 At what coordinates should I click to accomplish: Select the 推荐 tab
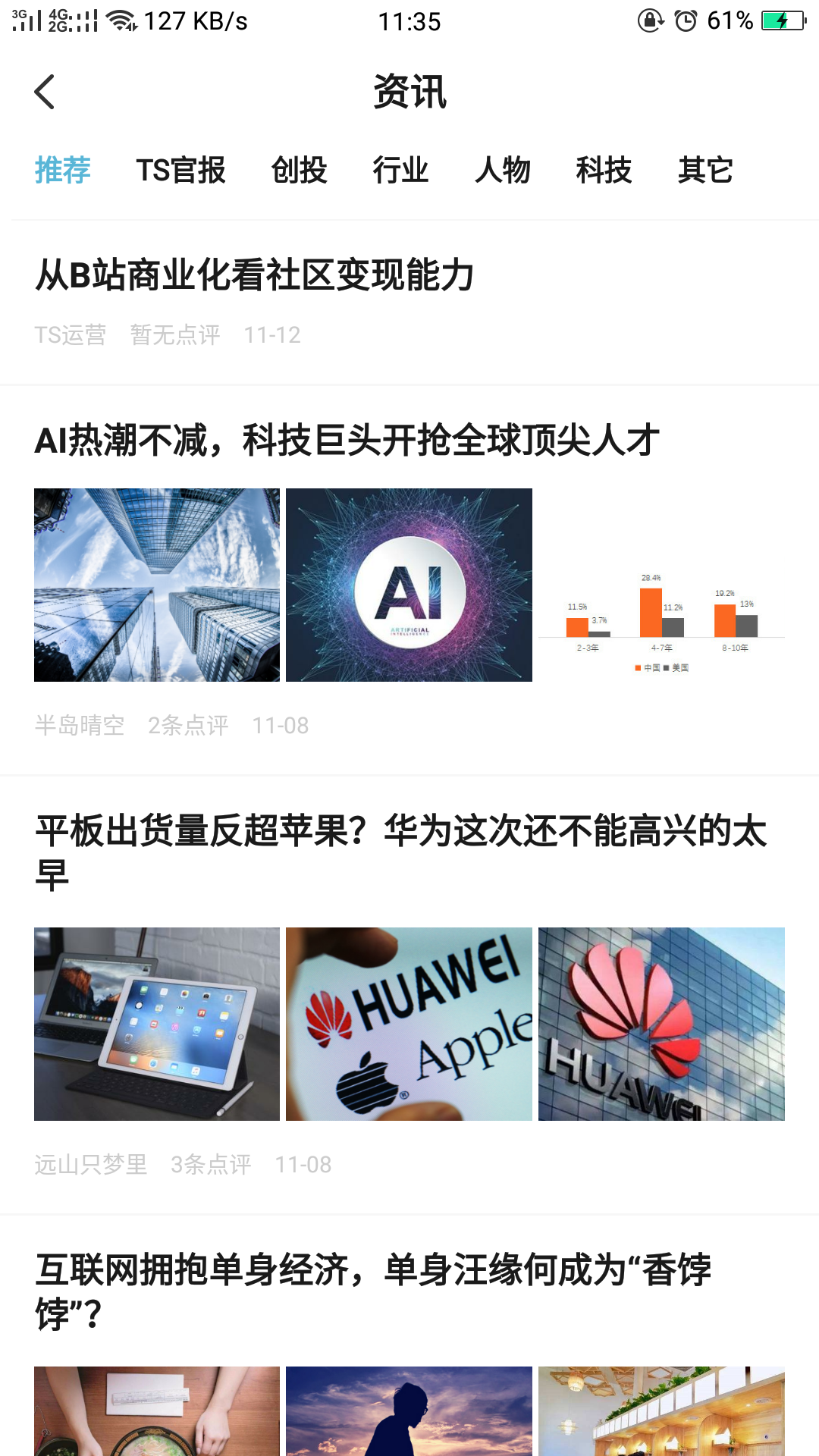point(63,170)
